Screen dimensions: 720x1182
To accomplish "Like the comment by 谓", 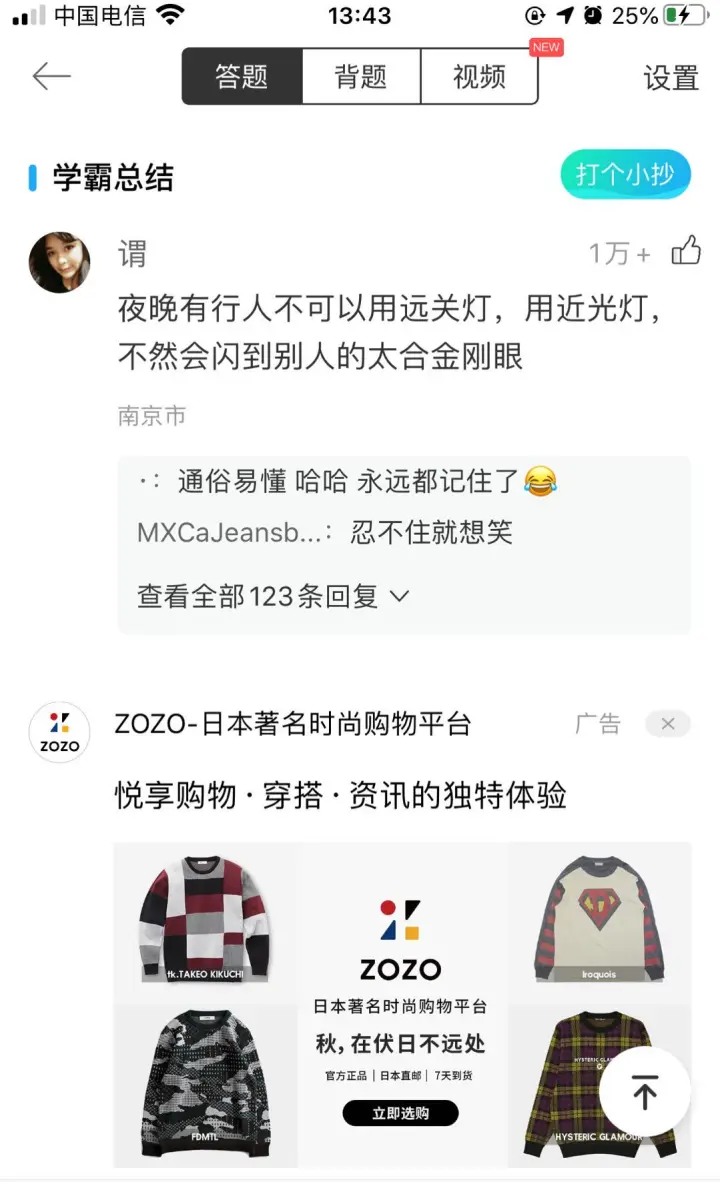I will click(x=686, y=251).
